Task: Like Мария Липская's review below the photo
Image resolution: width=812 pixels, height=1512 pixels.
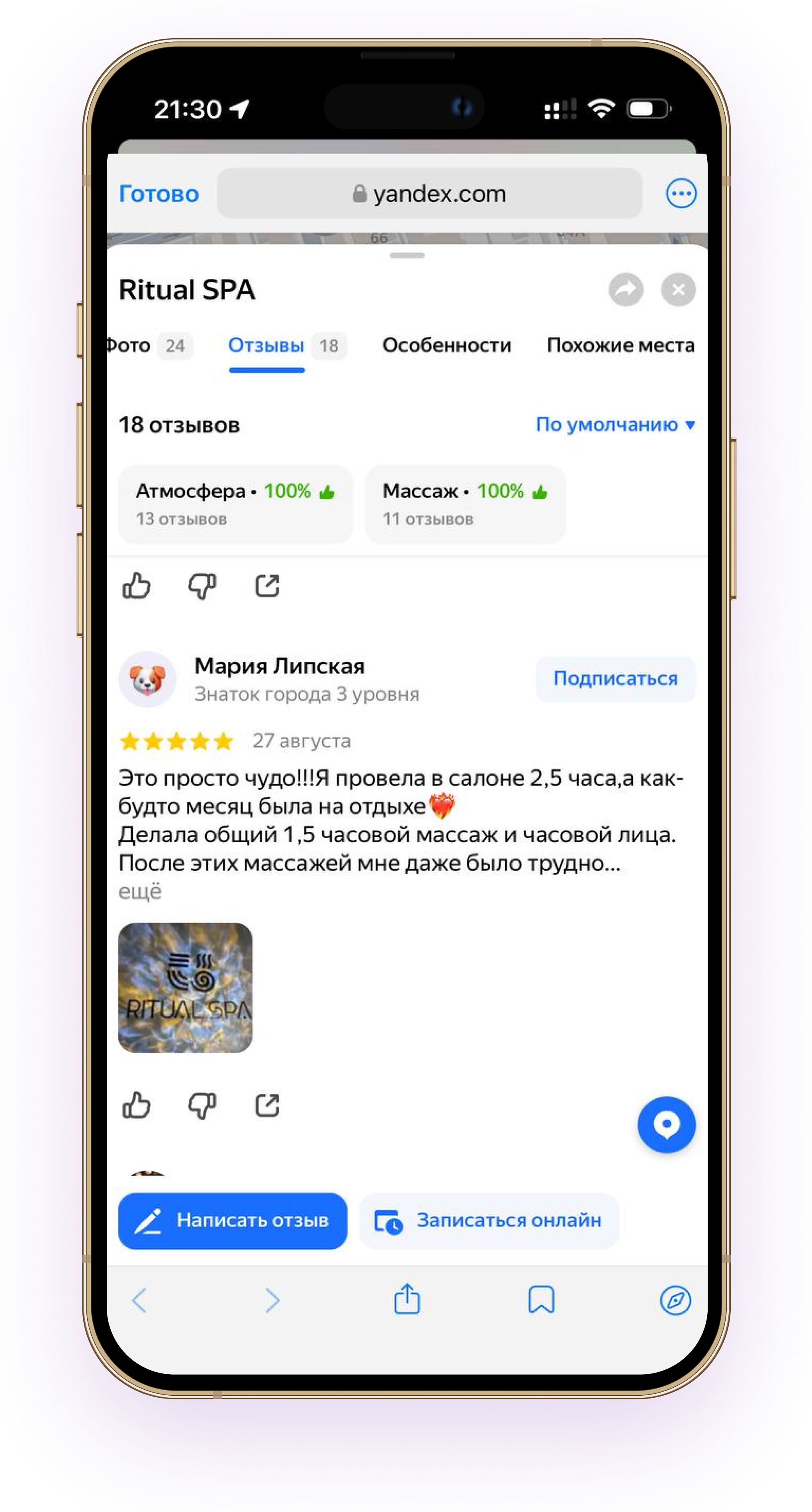Action: click(x=136, y=1106)
